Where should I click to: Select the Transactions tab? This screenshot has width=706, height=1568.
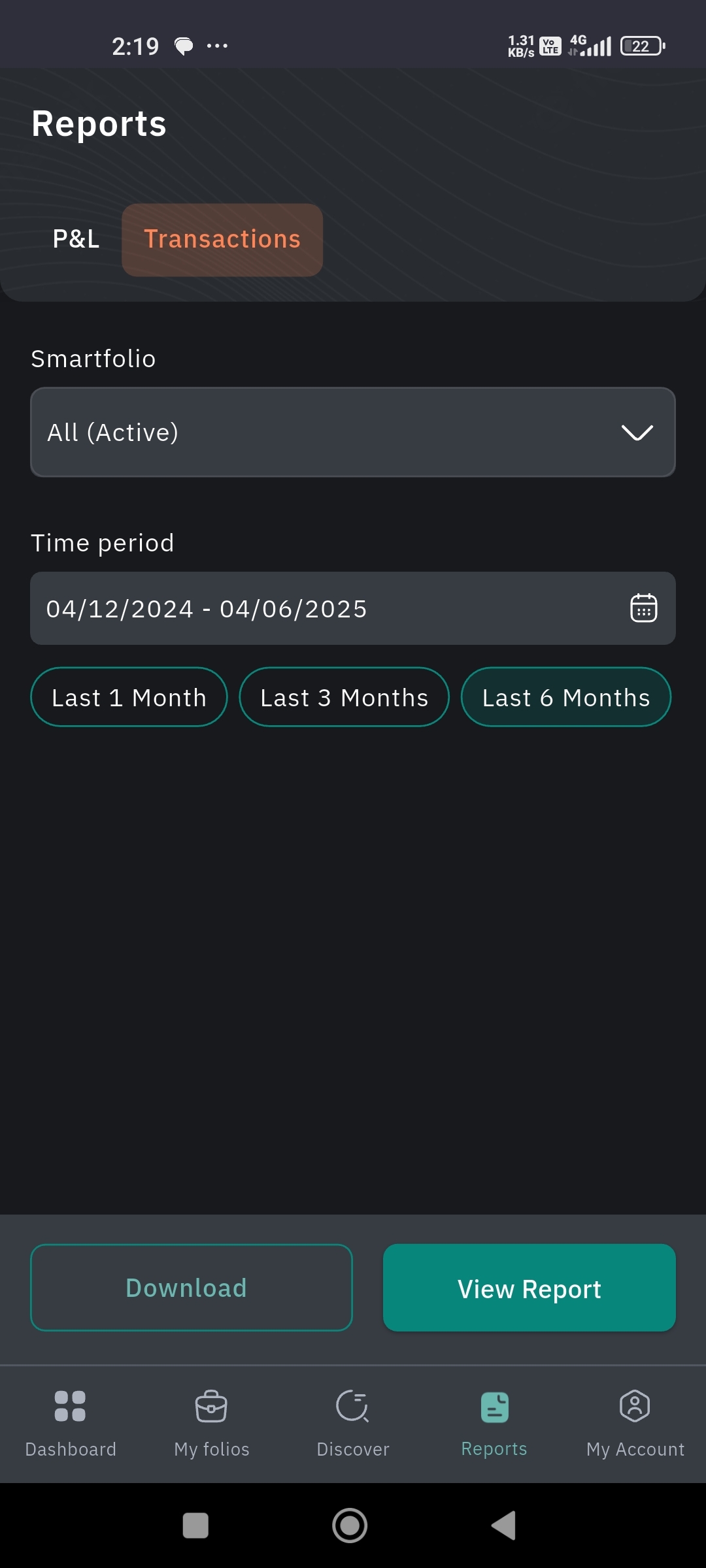click(222, 239)
